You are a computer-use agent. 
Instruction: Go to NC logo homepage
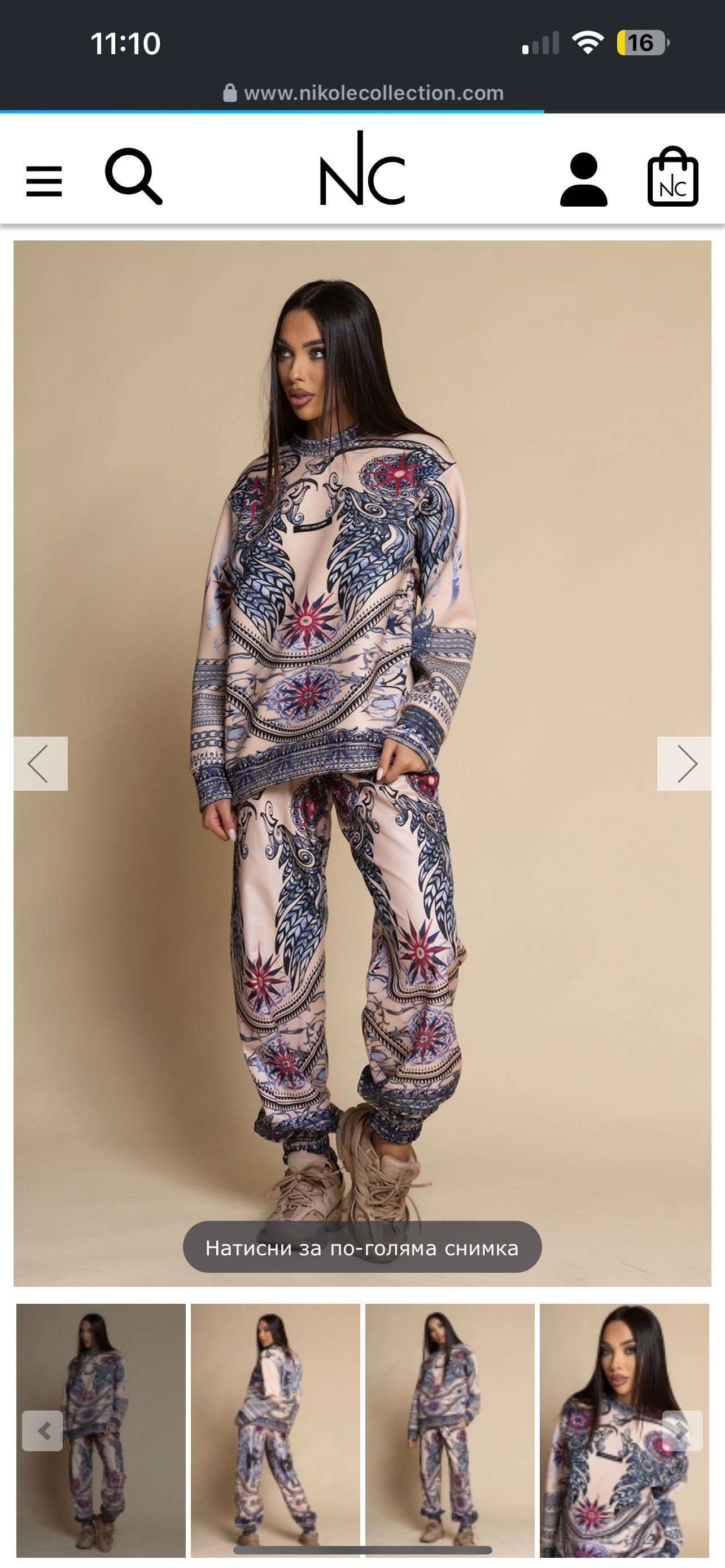point(362,170)
